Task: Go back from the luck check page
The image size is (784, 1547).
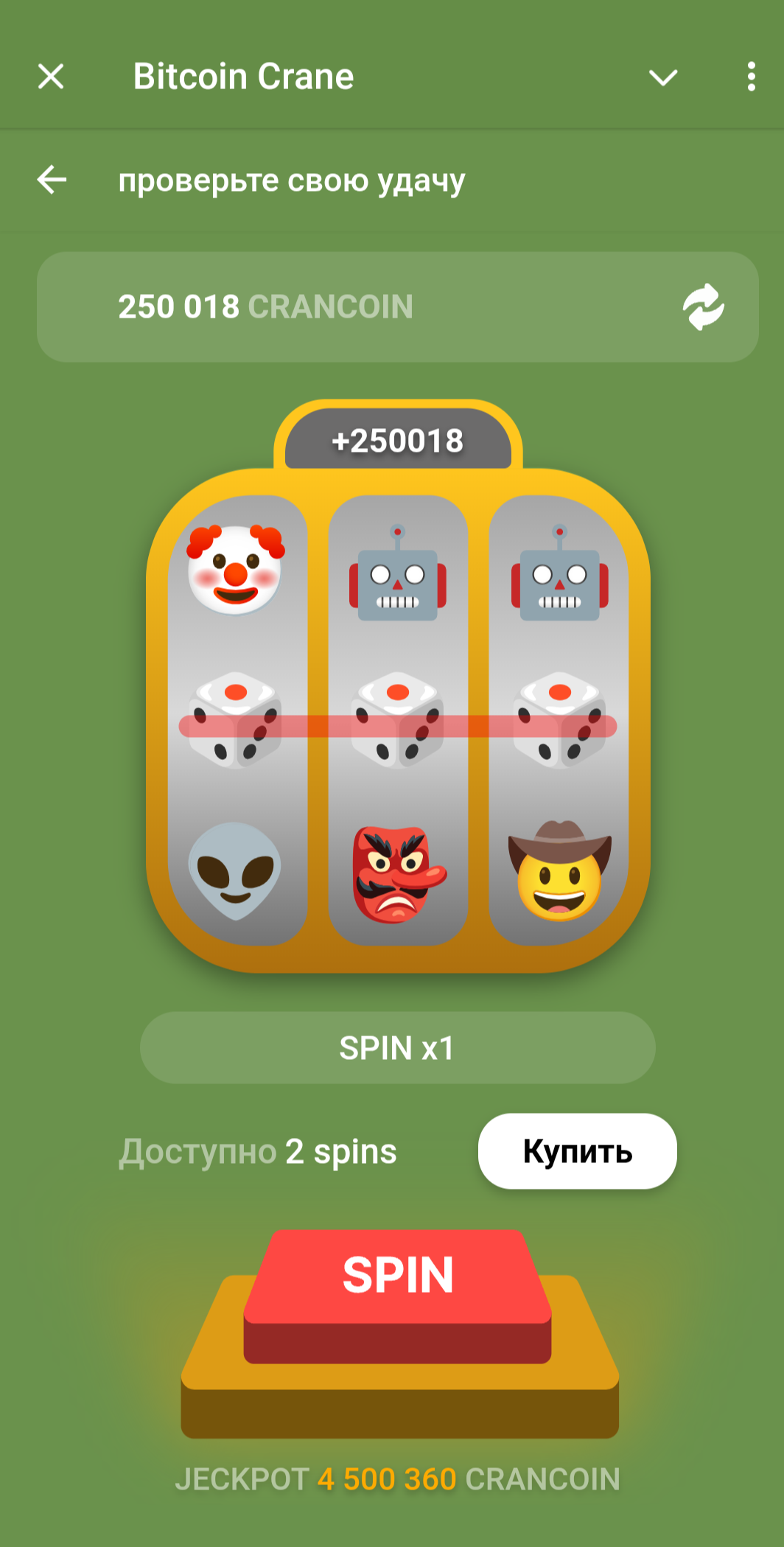Action: (52, 180)
